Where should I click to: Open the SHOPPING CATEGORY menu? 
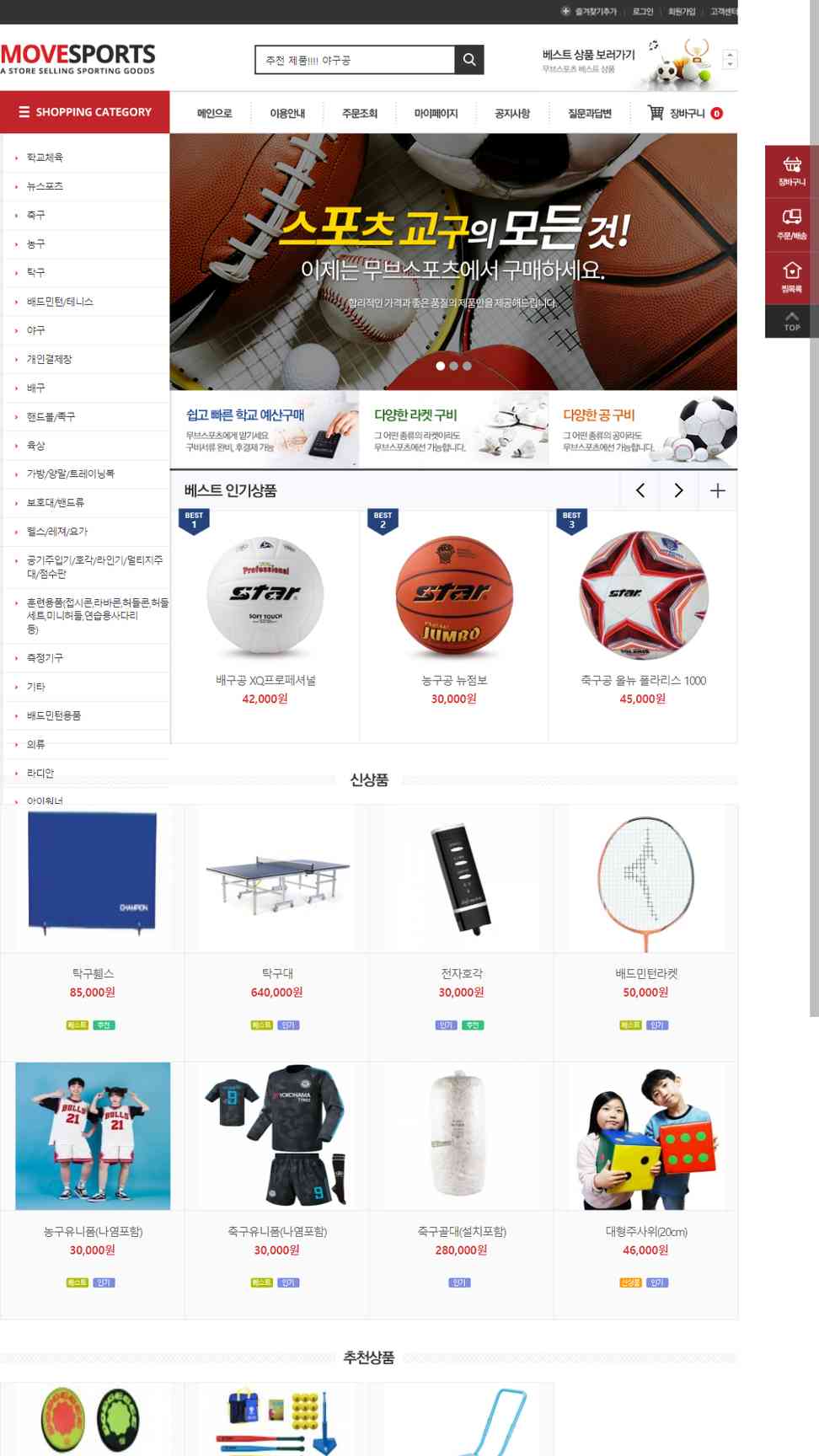click(84, 112)
